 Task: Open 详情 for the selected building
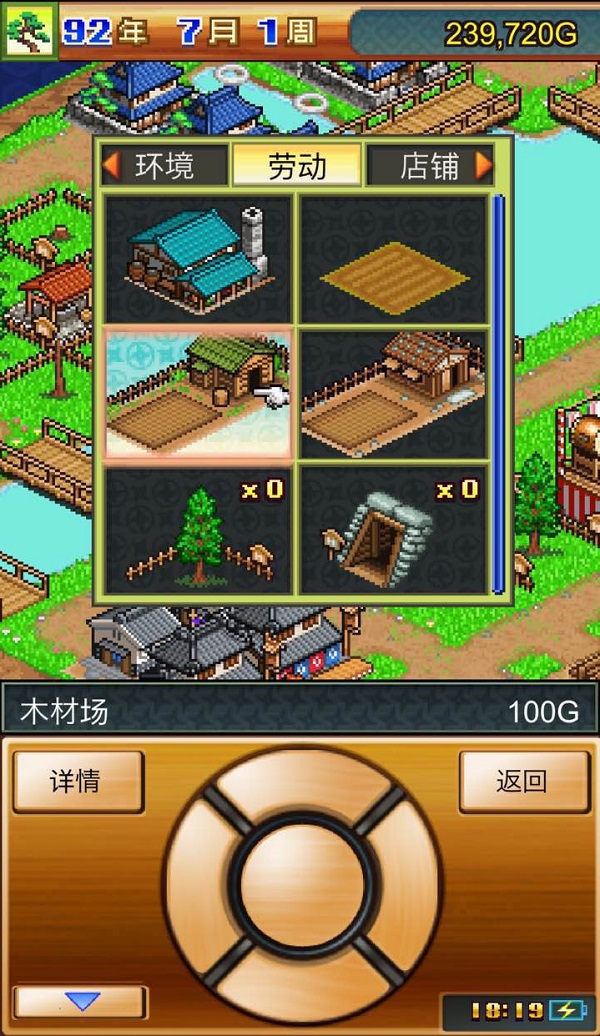pos(78,781)
